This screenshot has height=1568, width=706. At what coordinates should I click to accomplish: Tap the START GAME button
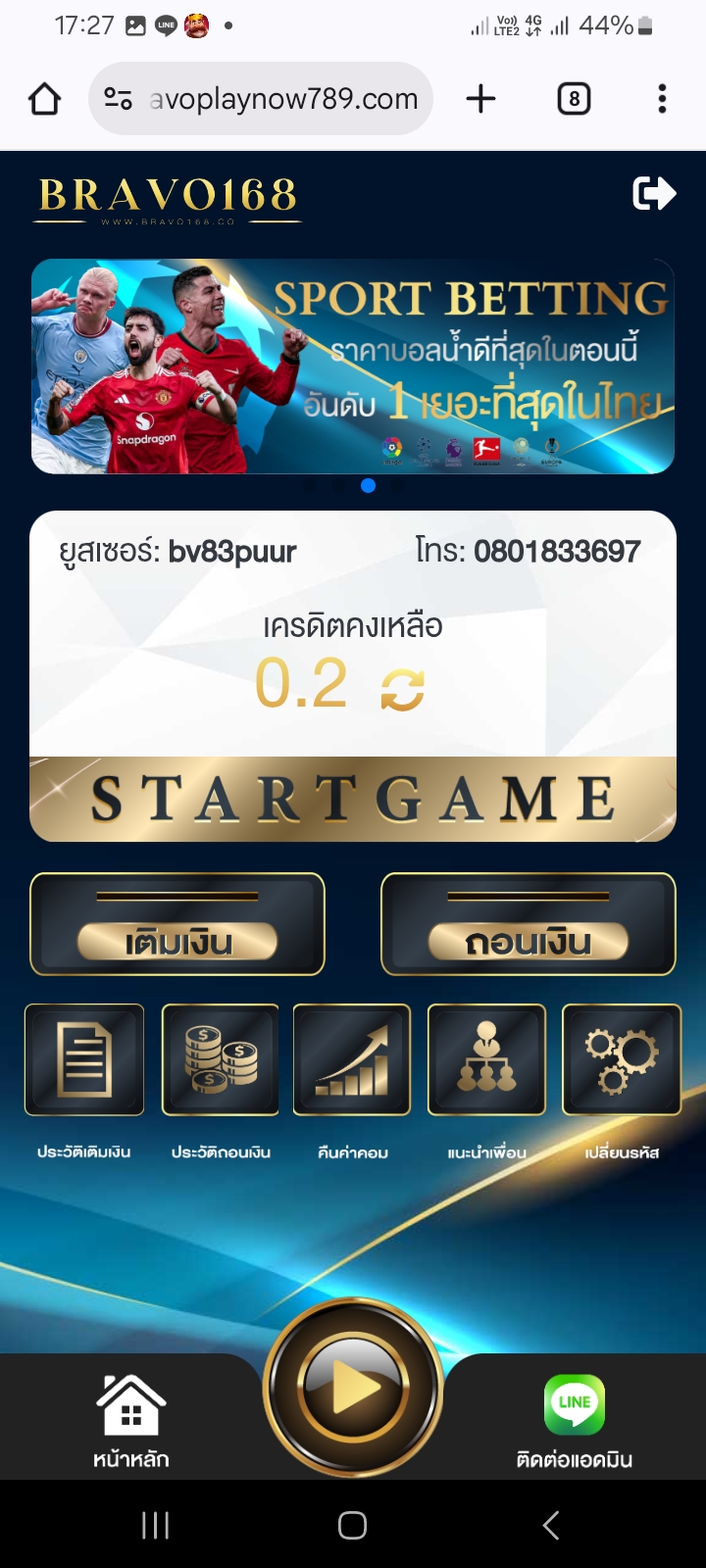click(353, 799)
